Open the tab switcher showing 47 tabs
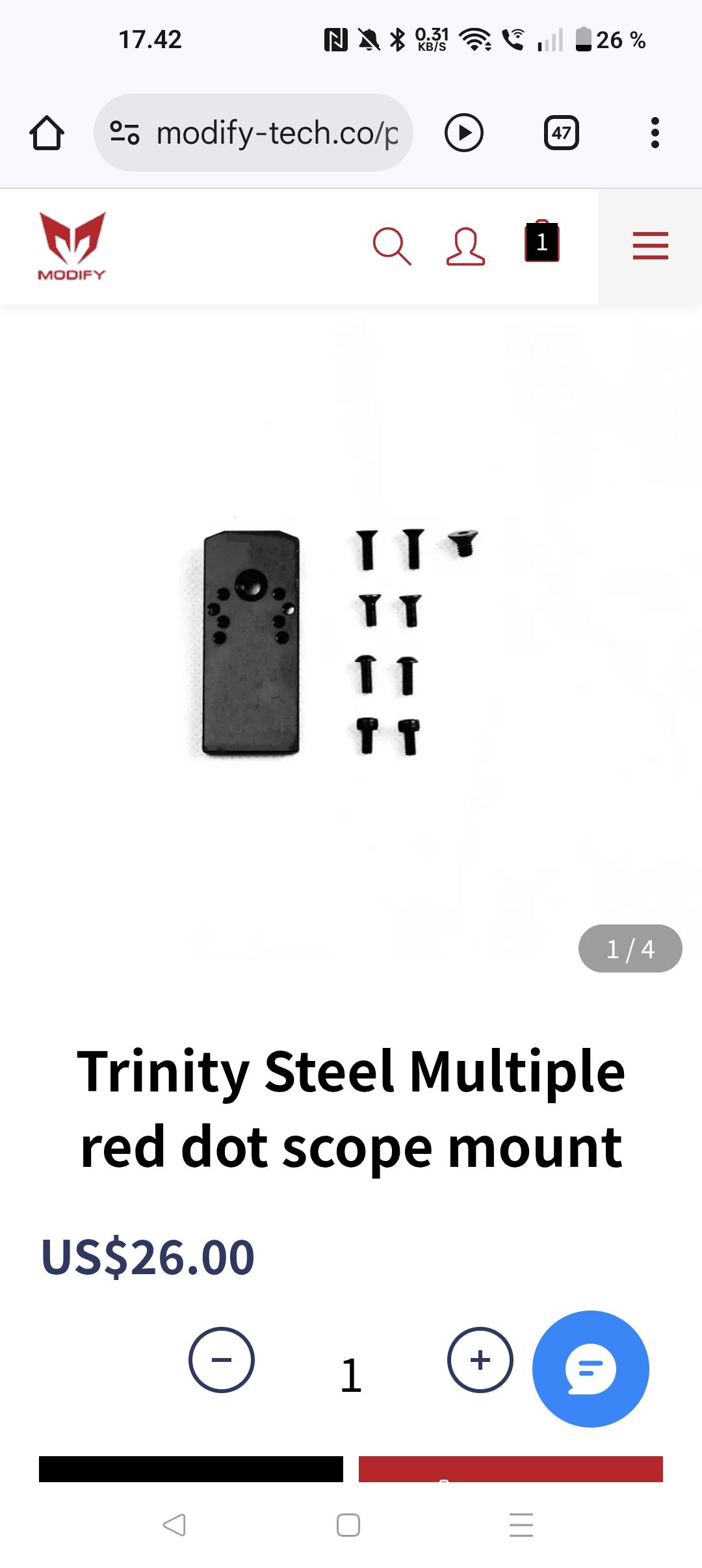 point(561,133)
